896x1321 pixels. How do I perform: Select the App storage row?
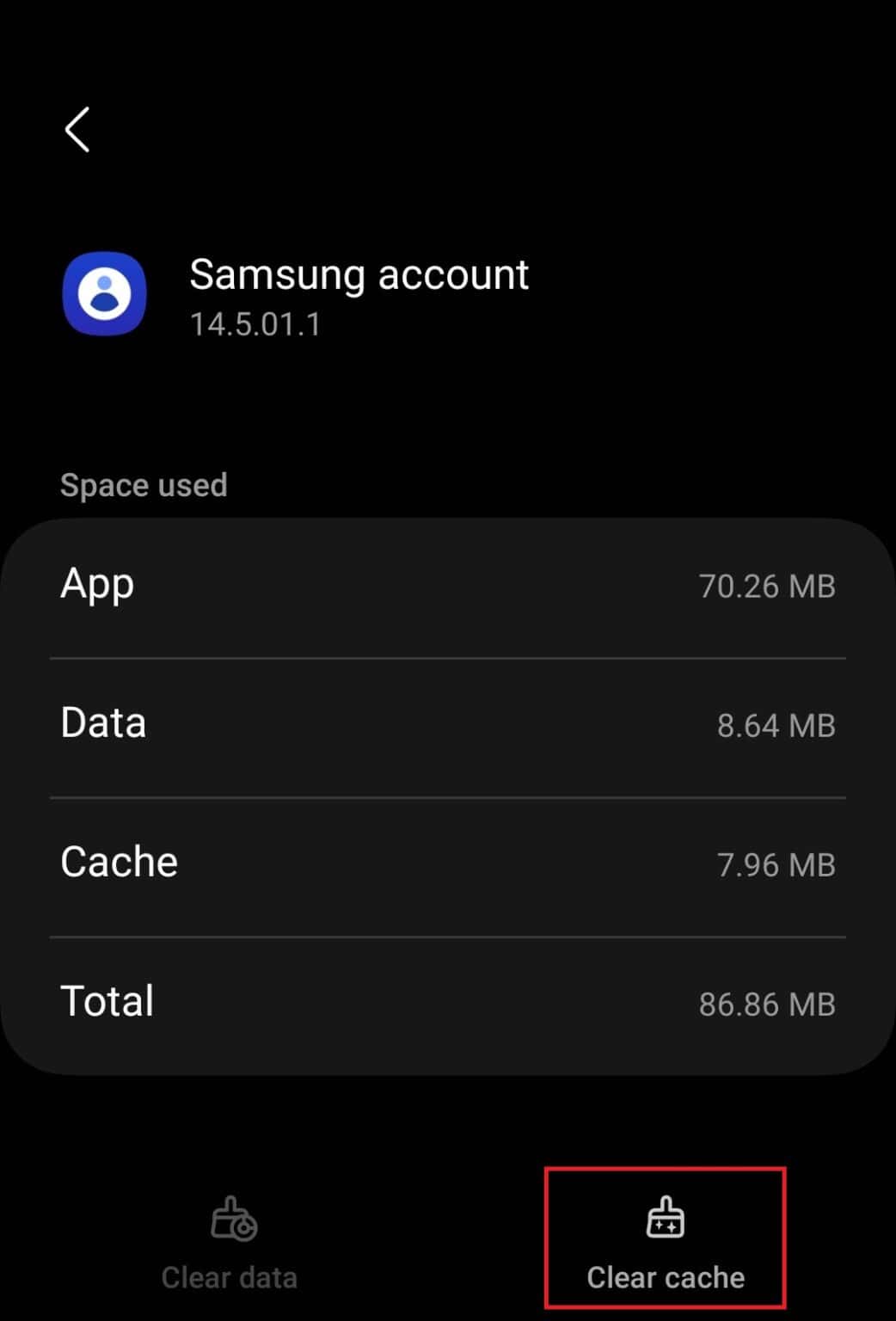click(x=447, y=585)
